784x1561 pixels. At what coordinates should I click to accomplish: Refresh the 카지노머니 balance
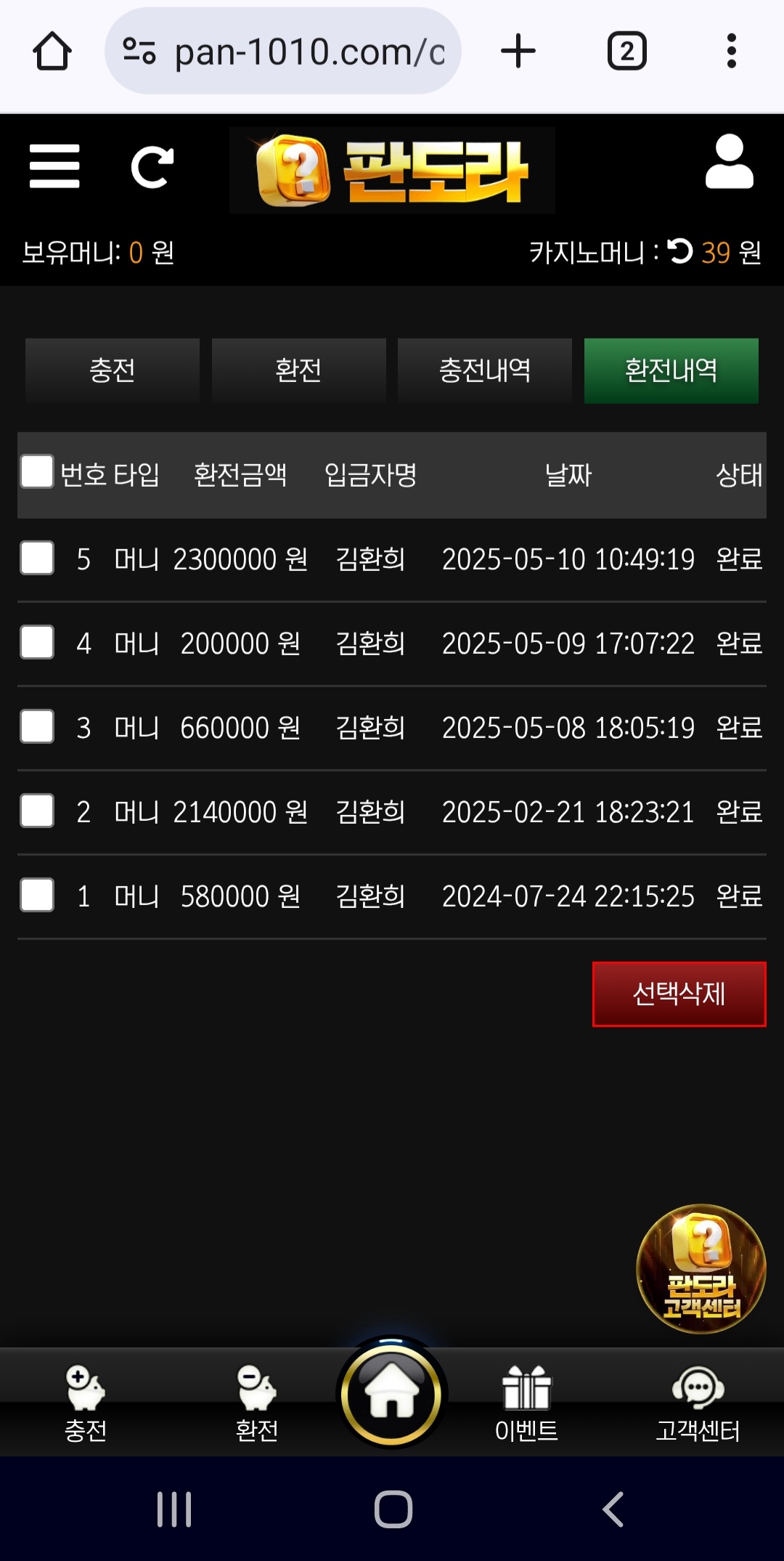click(680, 251)
